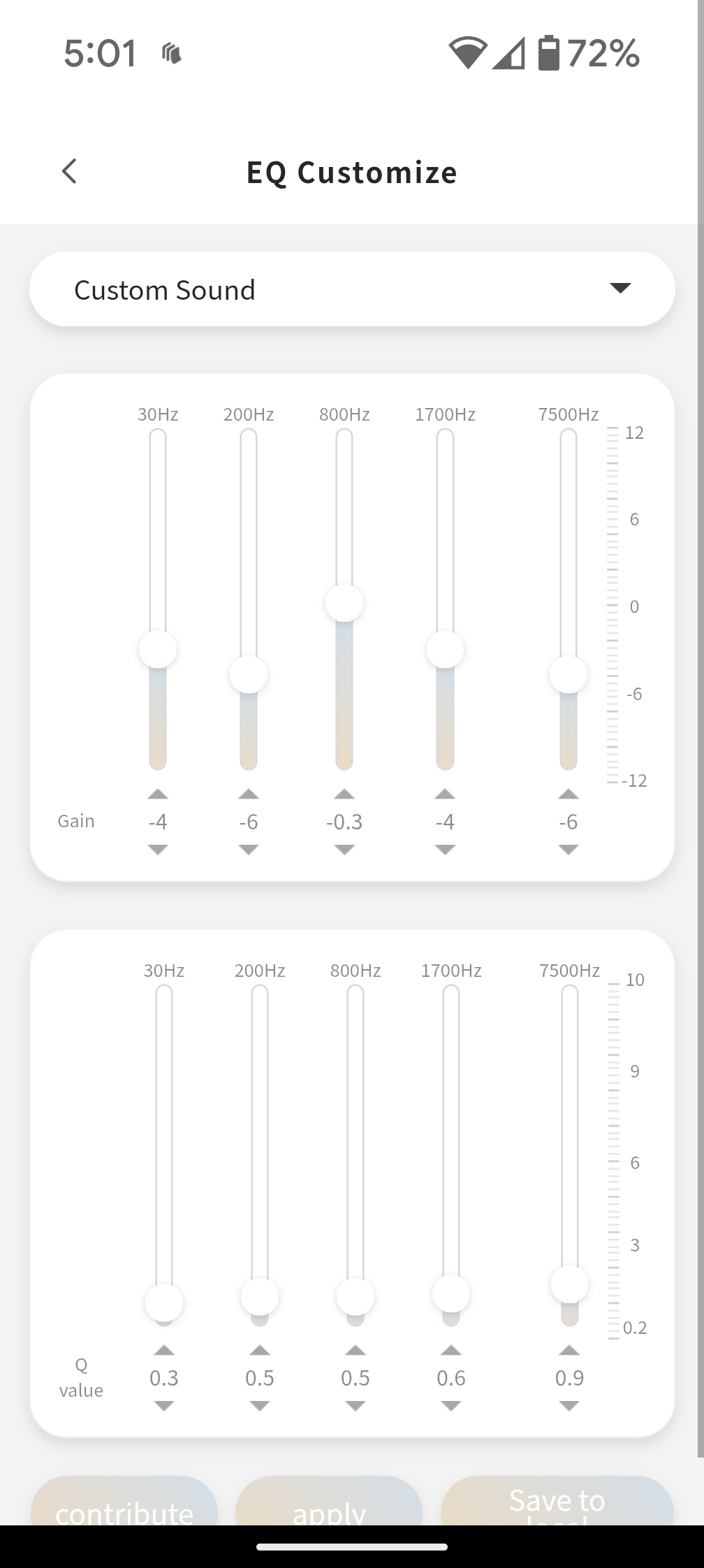Viewport: 704px width, 1568px height.
Task: Increase the 800Hz Q value
Action: click(355, 1349)
